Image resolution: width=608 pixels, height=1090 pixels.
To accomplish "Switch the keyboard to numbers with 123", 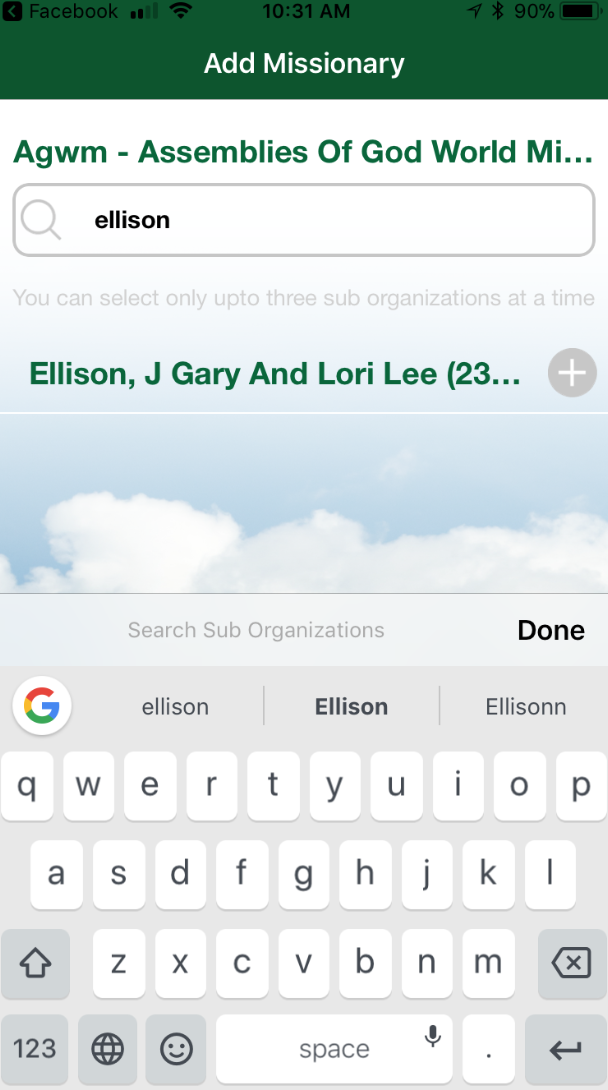I will (x=35, y=1049).
